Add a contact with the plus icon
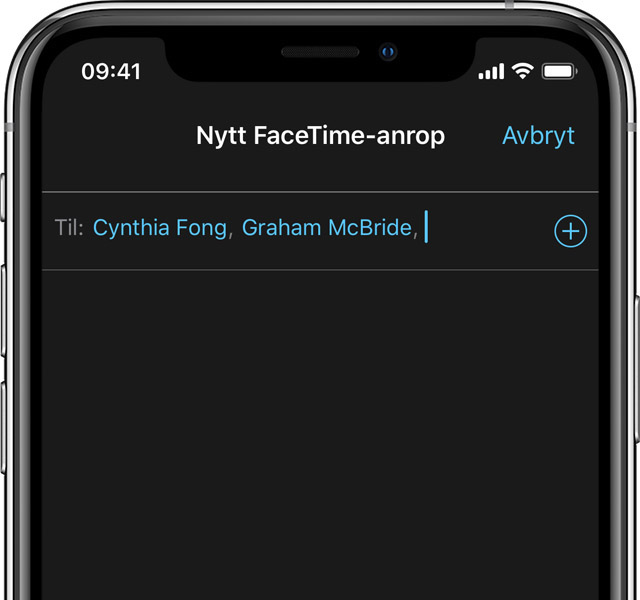Image resolution: width=640 pixels, height=600 pixels. point(570,231)
